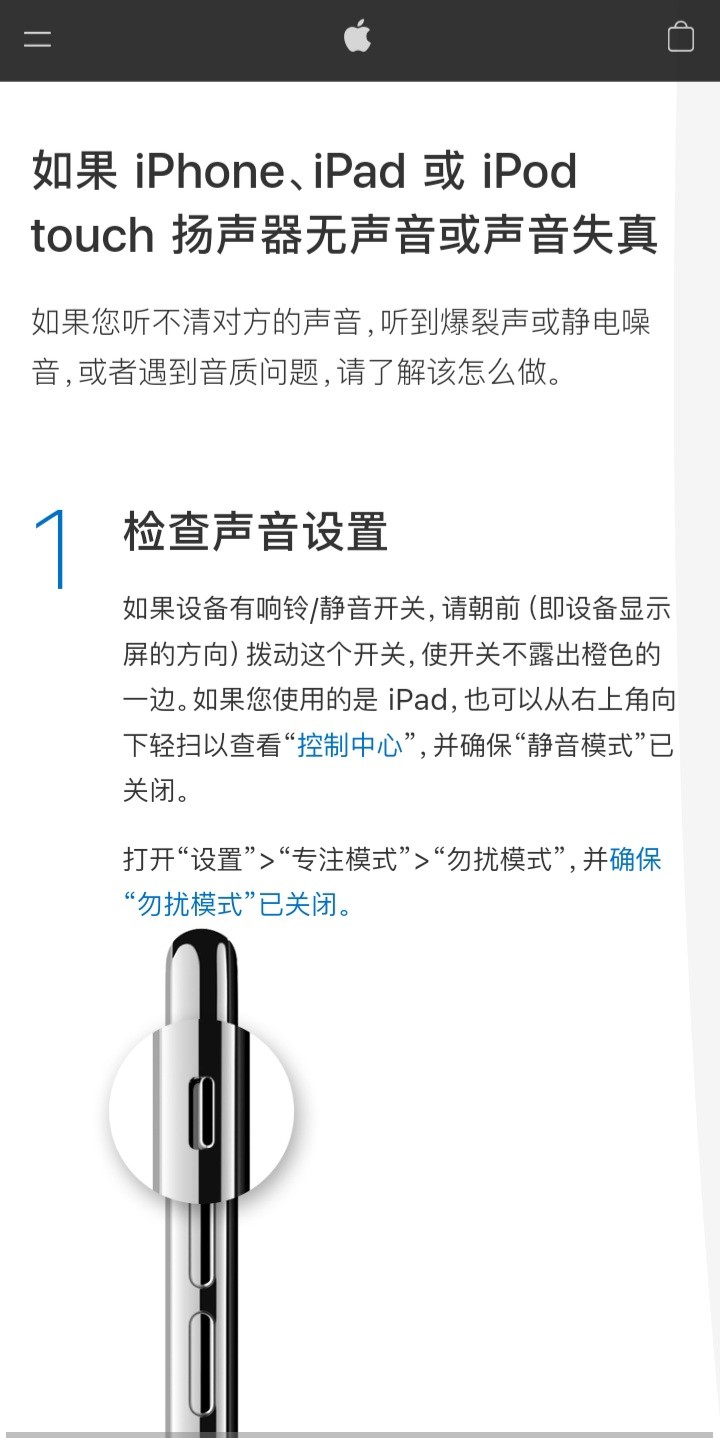Image resolution: width=720 pixels, height=1438 pixels.
Task: Open the shopping bag
Action: [680, 38]
